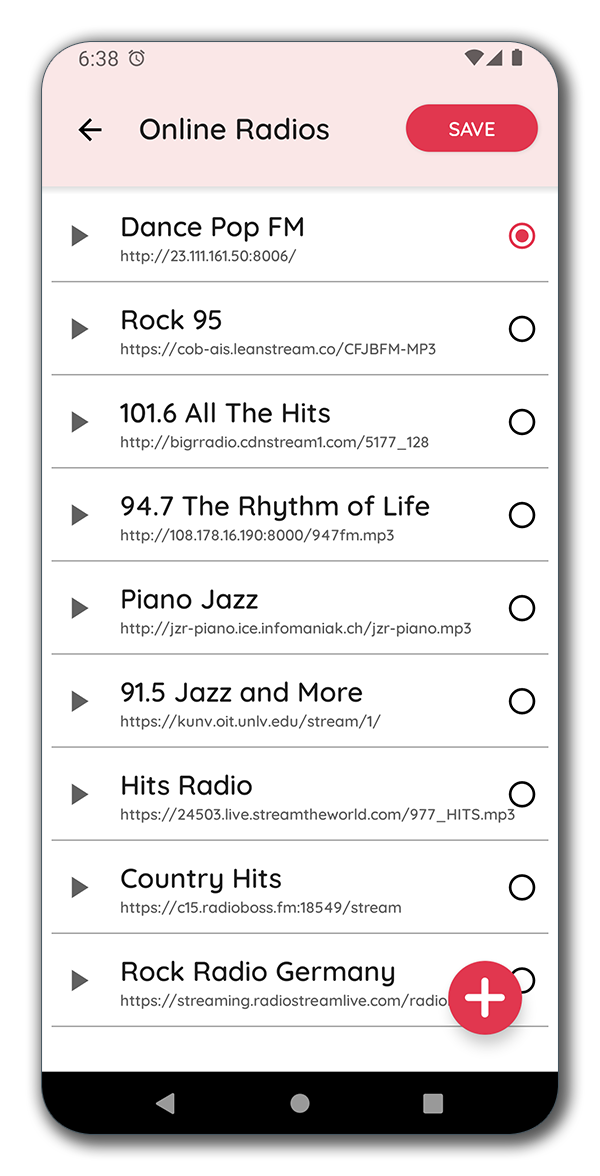Play the Dance Pop FM stream
Screen dimensions: 600x1176
[x=80, y=236]
